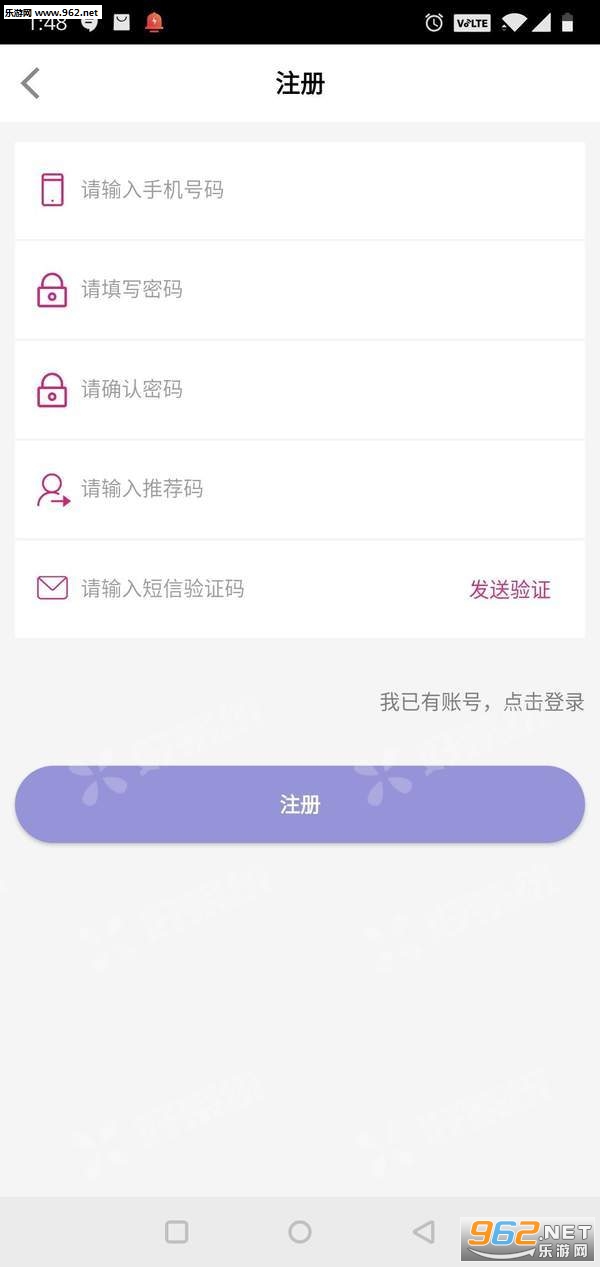Focus the SMS verification code field
This screenshot has width=600, height=1267.
(240, 589)
